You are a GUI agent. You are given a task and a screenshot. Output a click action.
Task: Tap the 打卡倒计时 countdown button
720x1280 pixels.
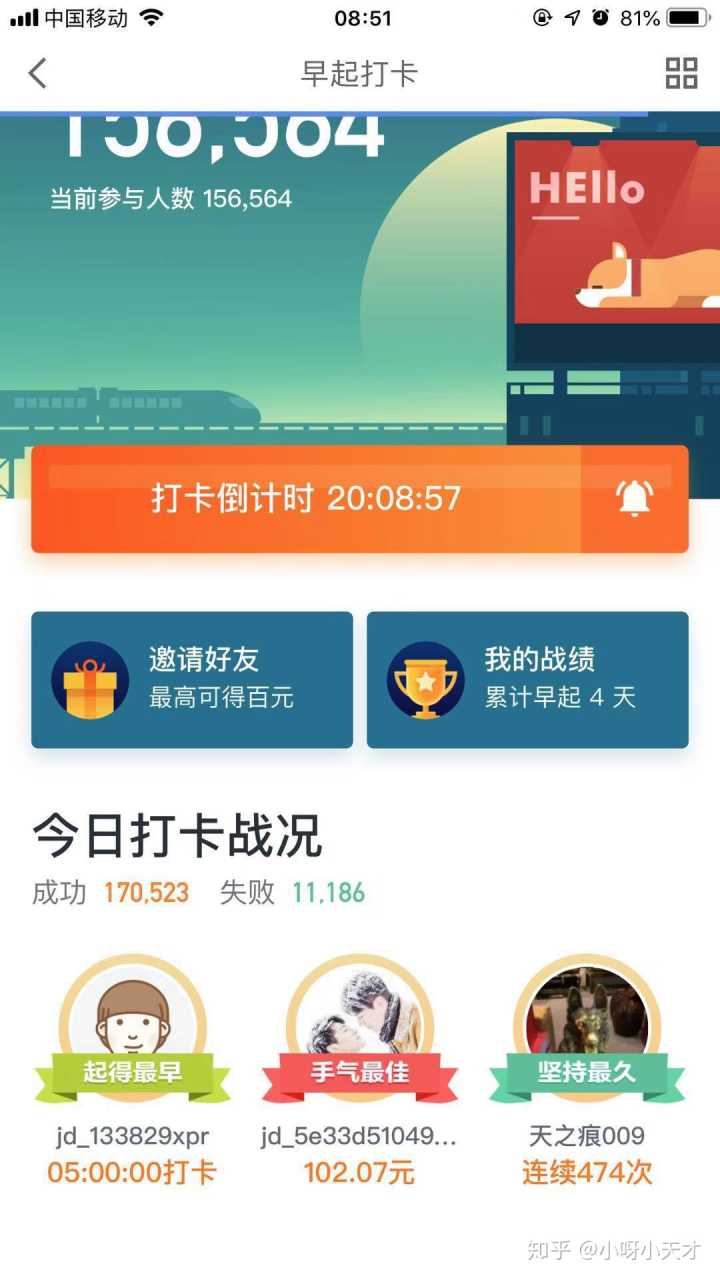coord(306,498)
